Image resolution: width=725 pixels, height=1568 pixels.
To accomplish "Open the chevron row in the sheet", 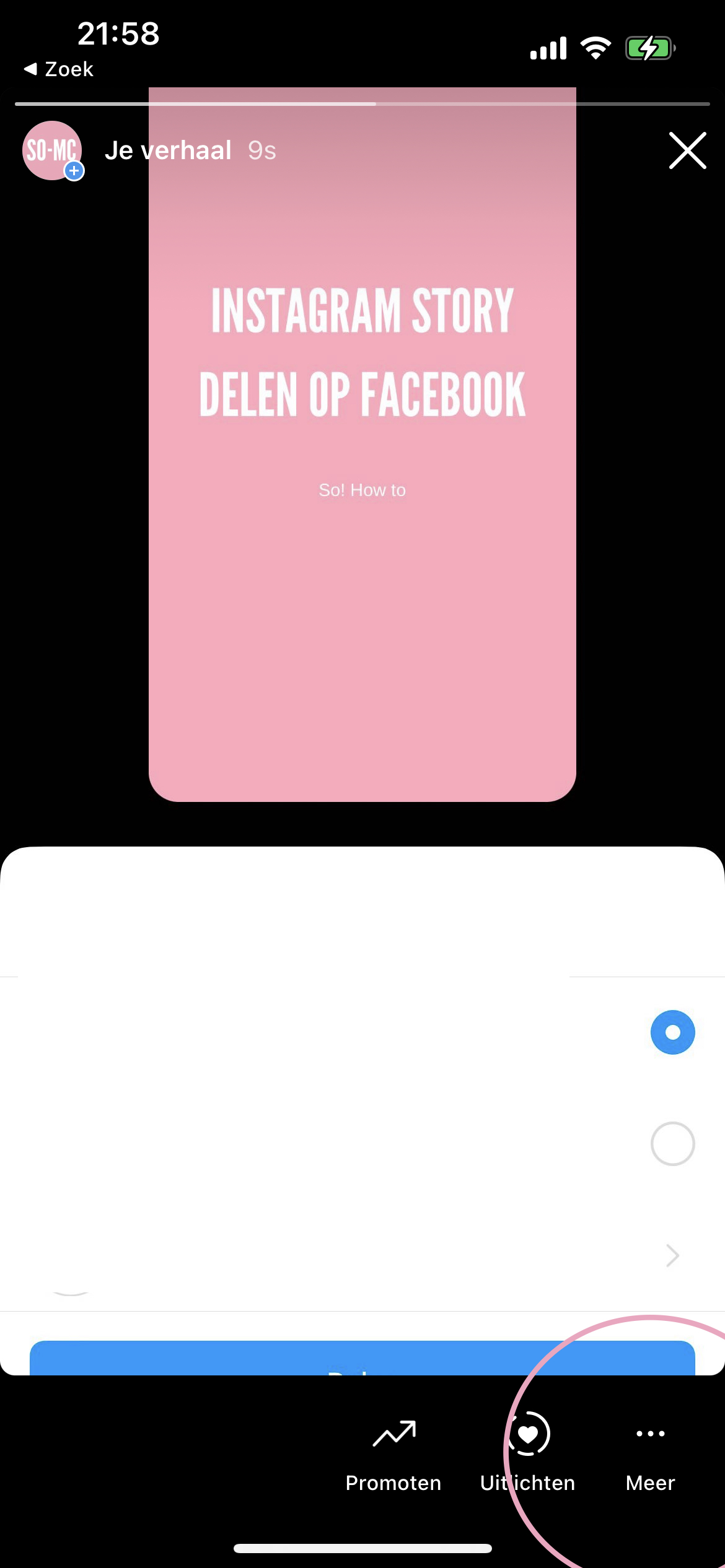I will 672,1256.
